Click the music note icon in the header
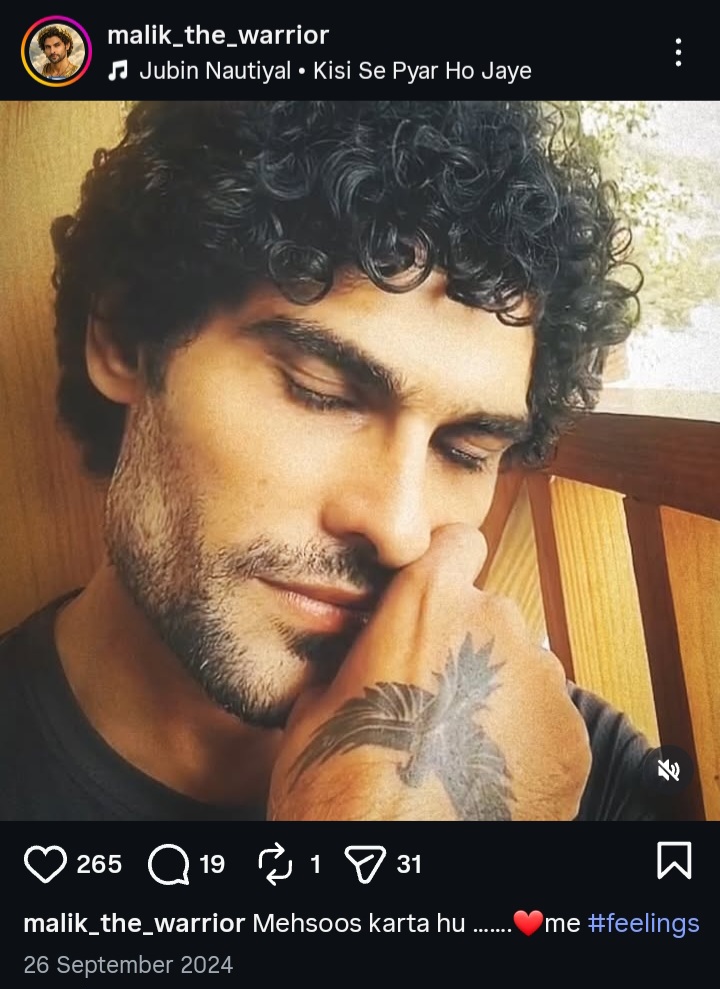The image size is (720, 989). (x=119, y=71)
